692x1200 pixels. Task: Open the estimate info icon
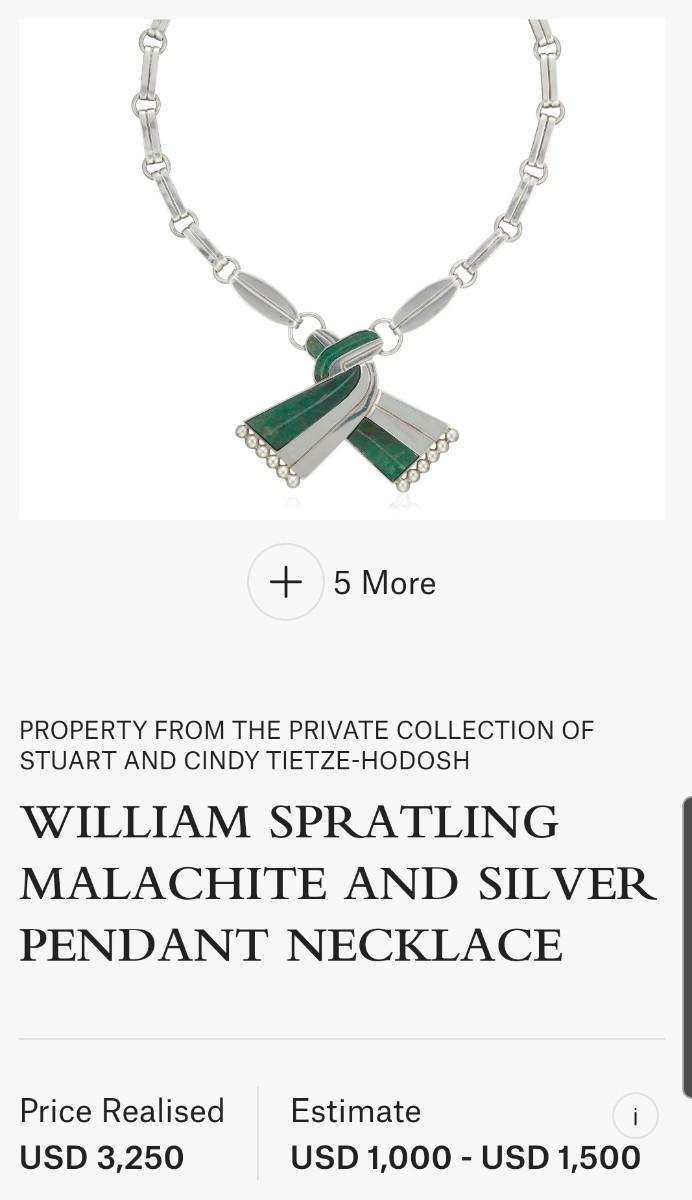pyautogui.click(x=635, y=1116)
